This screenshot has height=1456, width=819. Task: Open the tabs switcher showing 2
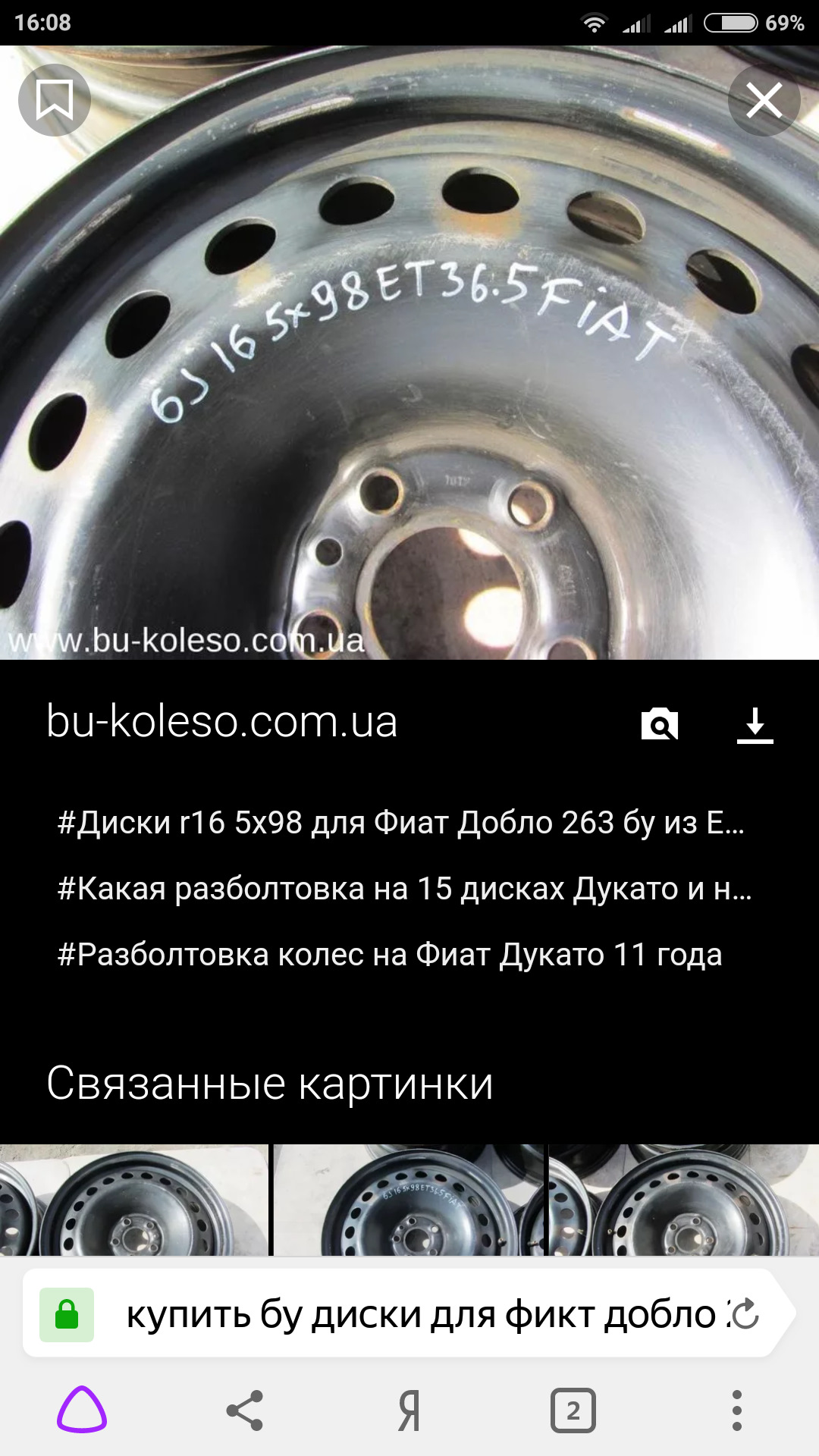pos(573,1410)
